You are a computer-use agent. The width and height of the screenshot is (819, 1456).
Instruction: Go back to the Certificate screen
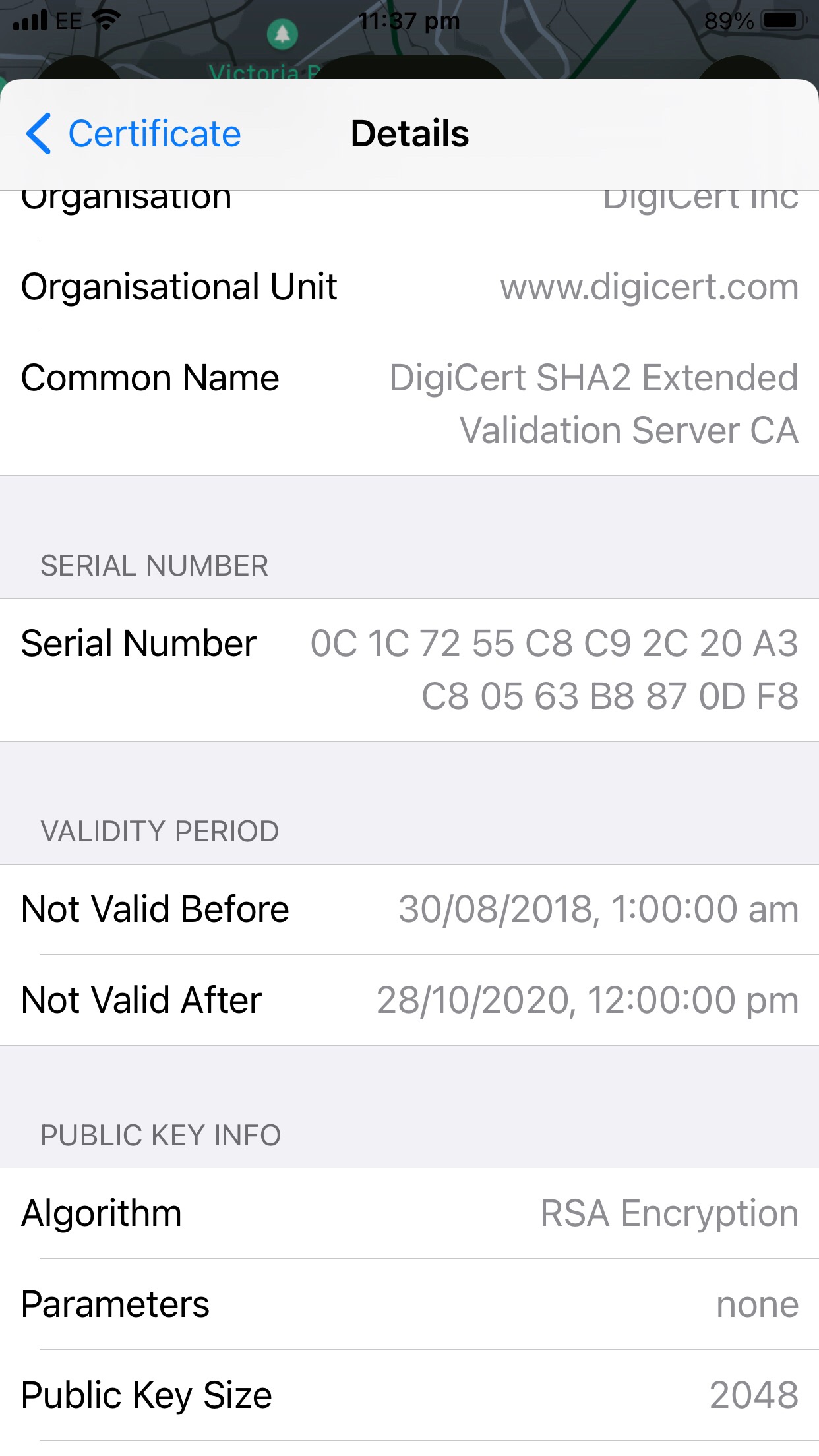pyautogui.click(x=134, y=134)
